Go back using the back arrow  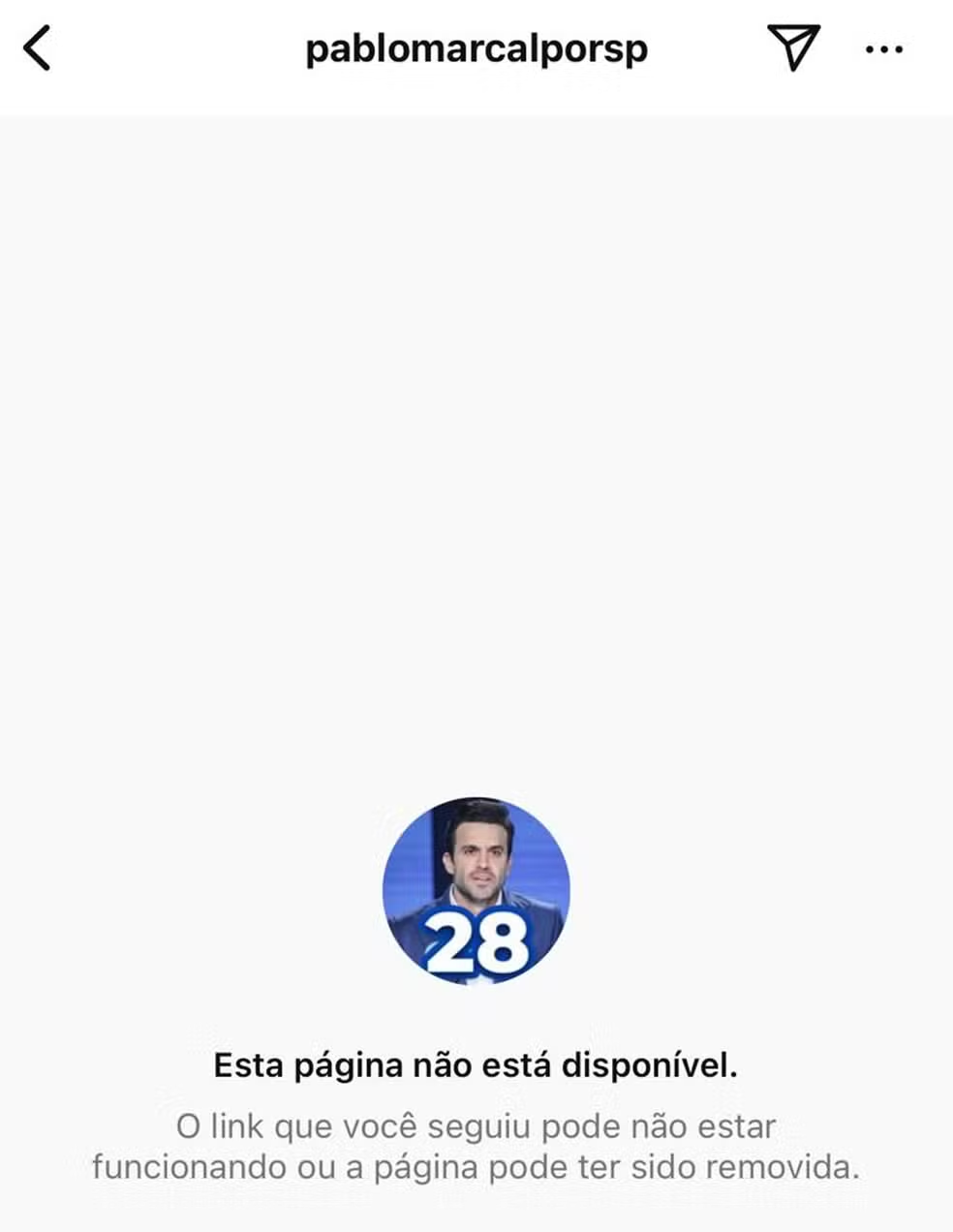[37, 47]
